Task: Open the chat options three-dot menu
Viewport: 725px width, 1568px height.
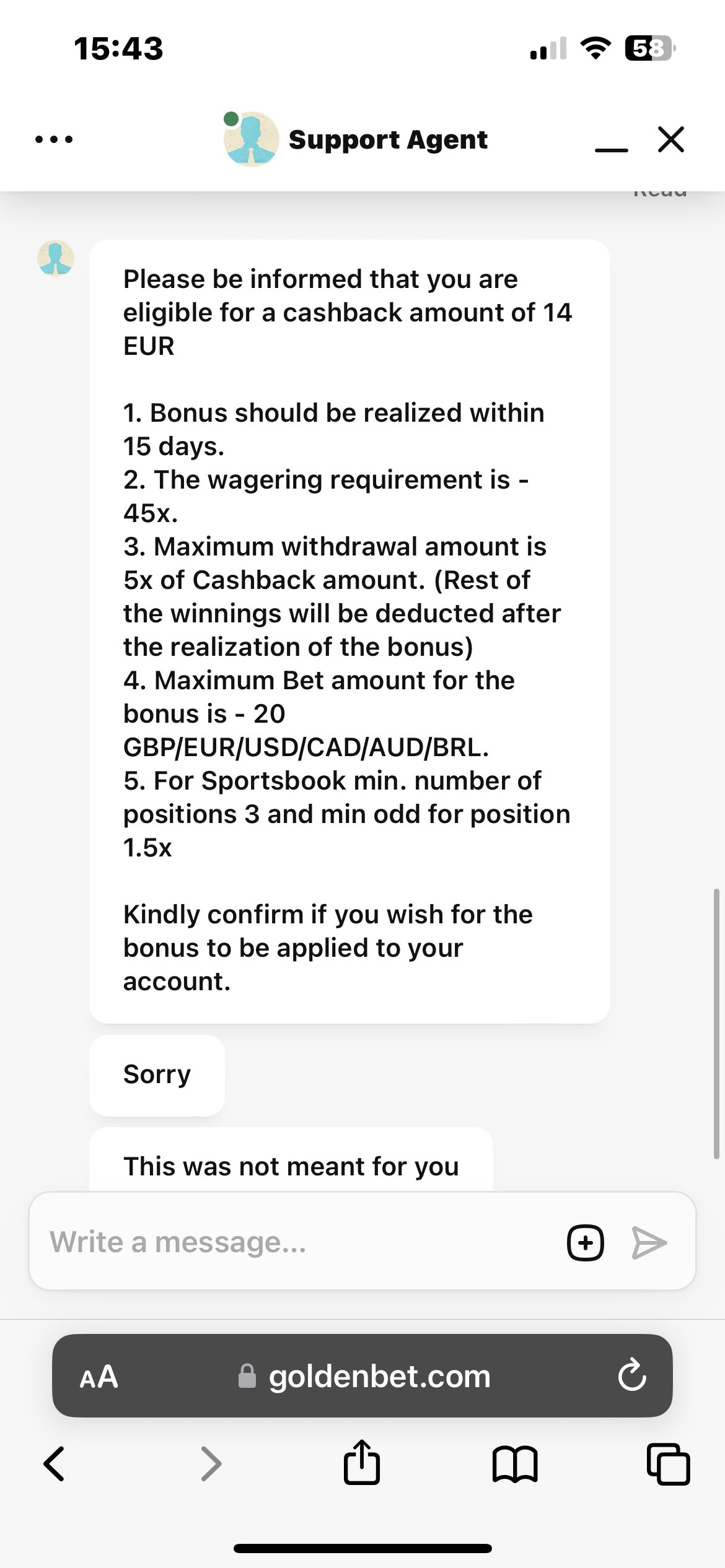Action: point(54,139)
